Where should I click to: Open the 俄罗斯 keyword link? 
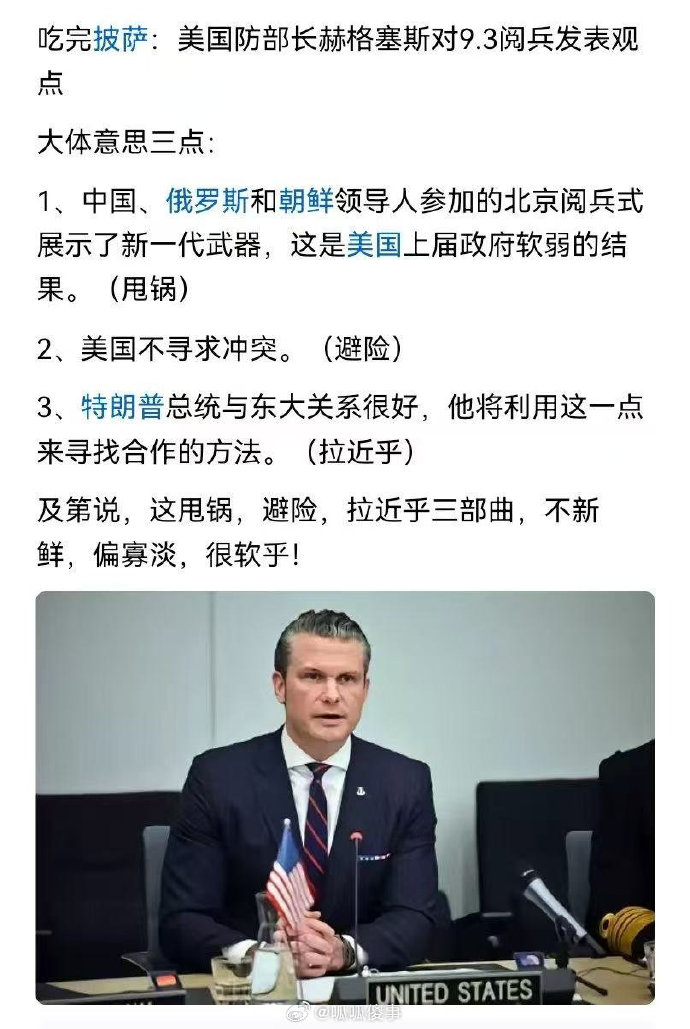[207, 201]
